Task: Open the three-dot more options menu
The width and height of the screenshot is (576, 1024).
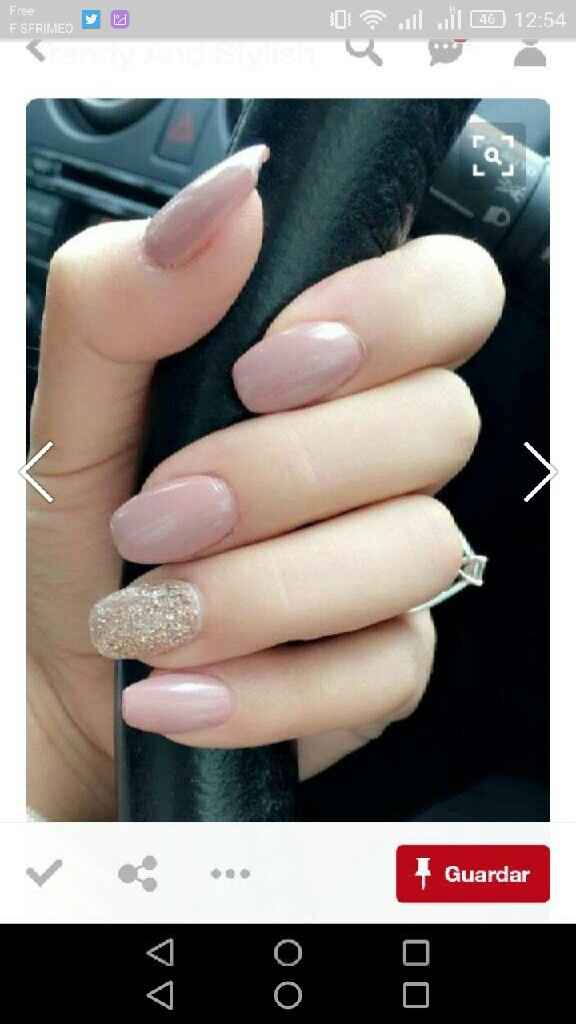Action: tap(231, 873)
